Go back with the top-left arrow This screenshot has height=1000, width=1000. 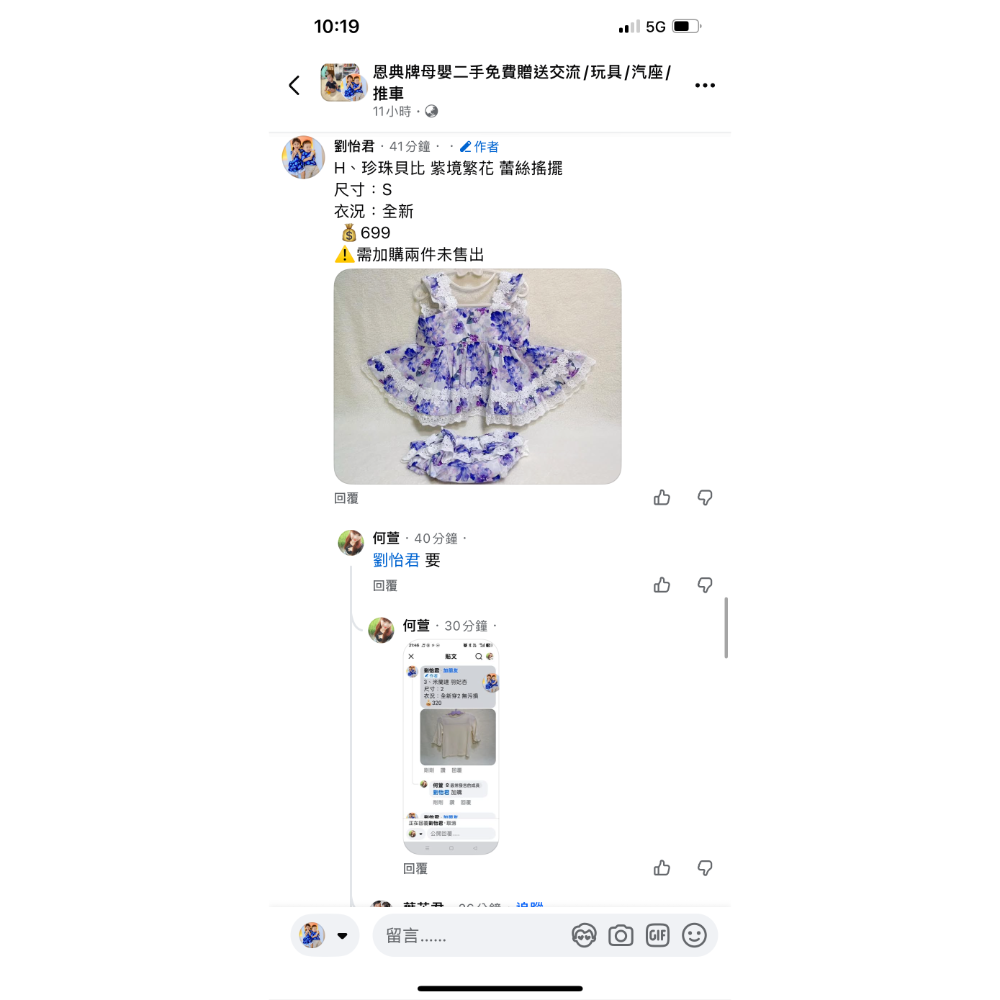(294, 85)
